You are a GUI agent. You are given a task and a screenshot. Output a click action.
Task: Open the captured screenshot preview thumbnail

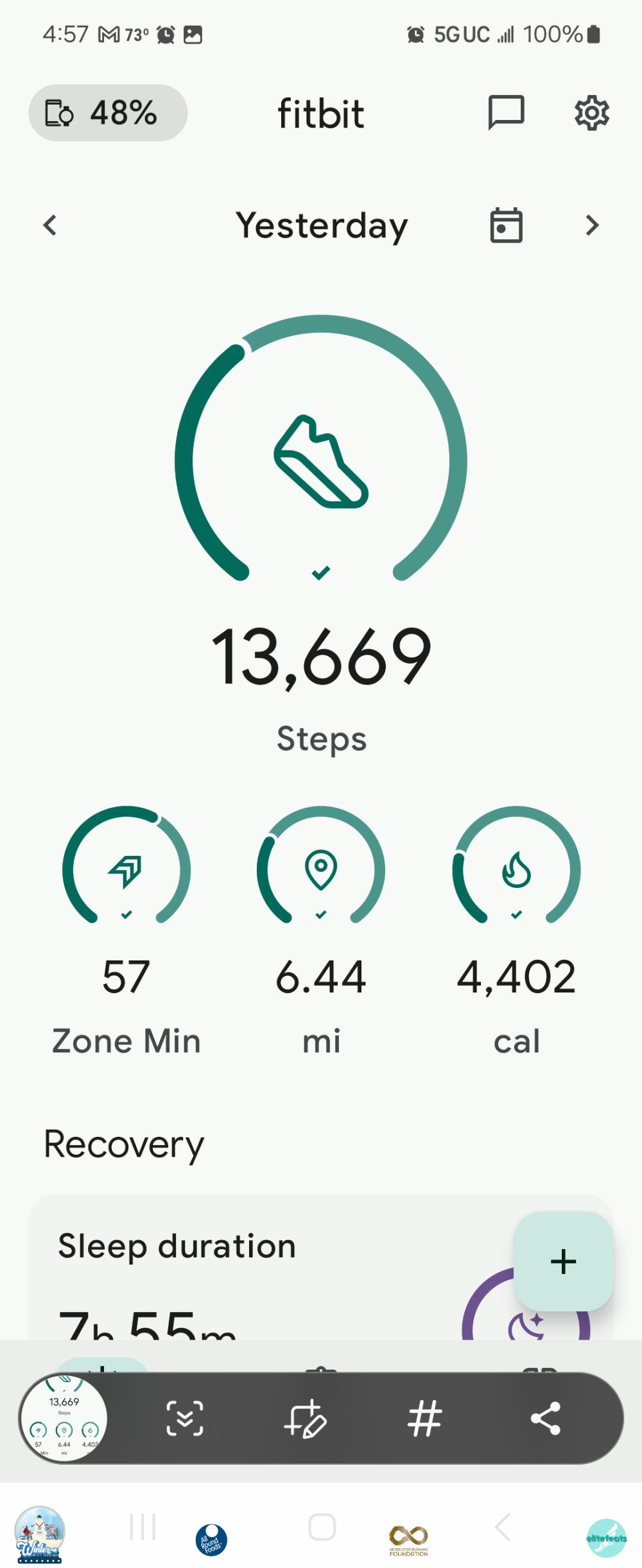pos(64,1418)
